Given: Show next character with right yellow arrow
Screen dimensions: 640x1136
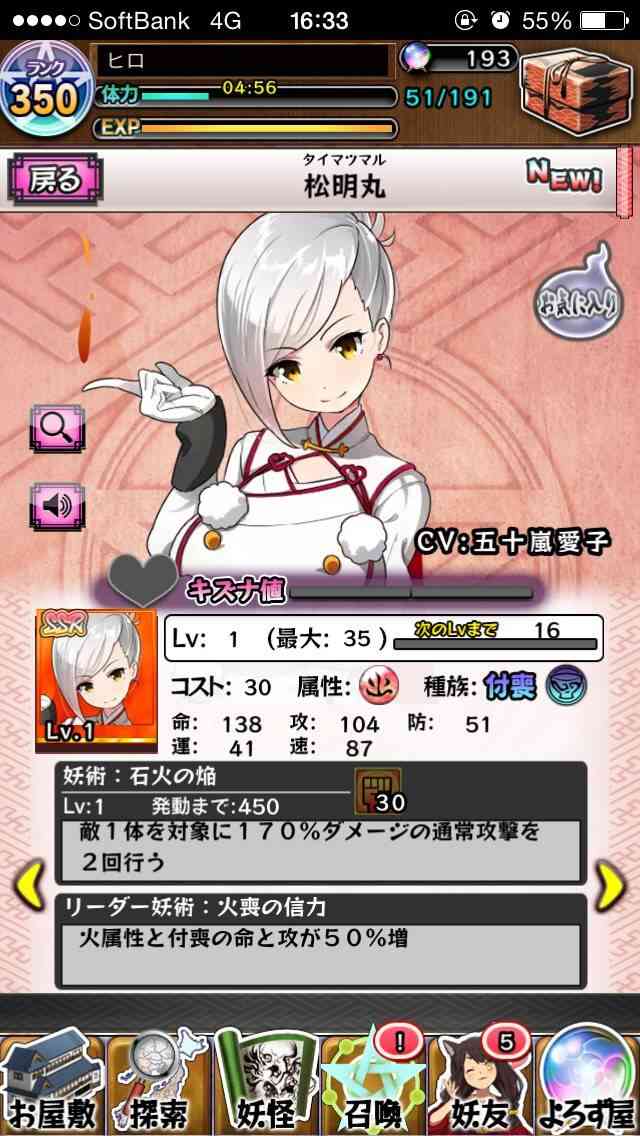Looking at the screenshot, I should (x=610, y=884).
